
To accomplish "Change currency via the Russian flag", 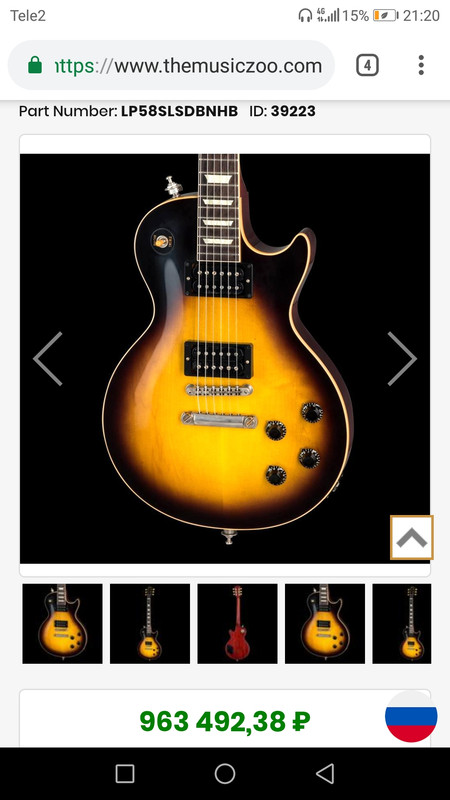I will click(x=411, y=716).
